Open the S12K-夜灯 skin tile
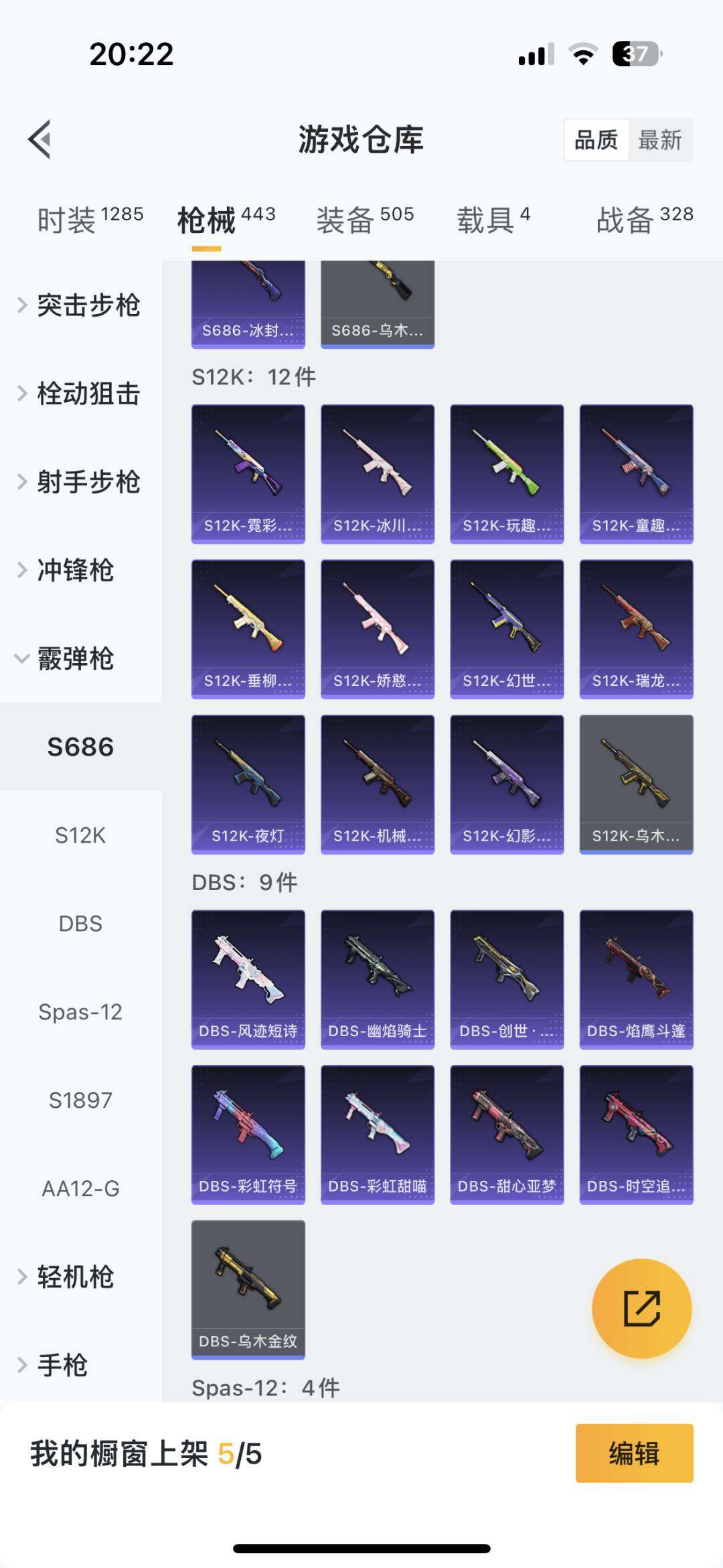This screenshot has height=1568, width=723. (248, 784)
